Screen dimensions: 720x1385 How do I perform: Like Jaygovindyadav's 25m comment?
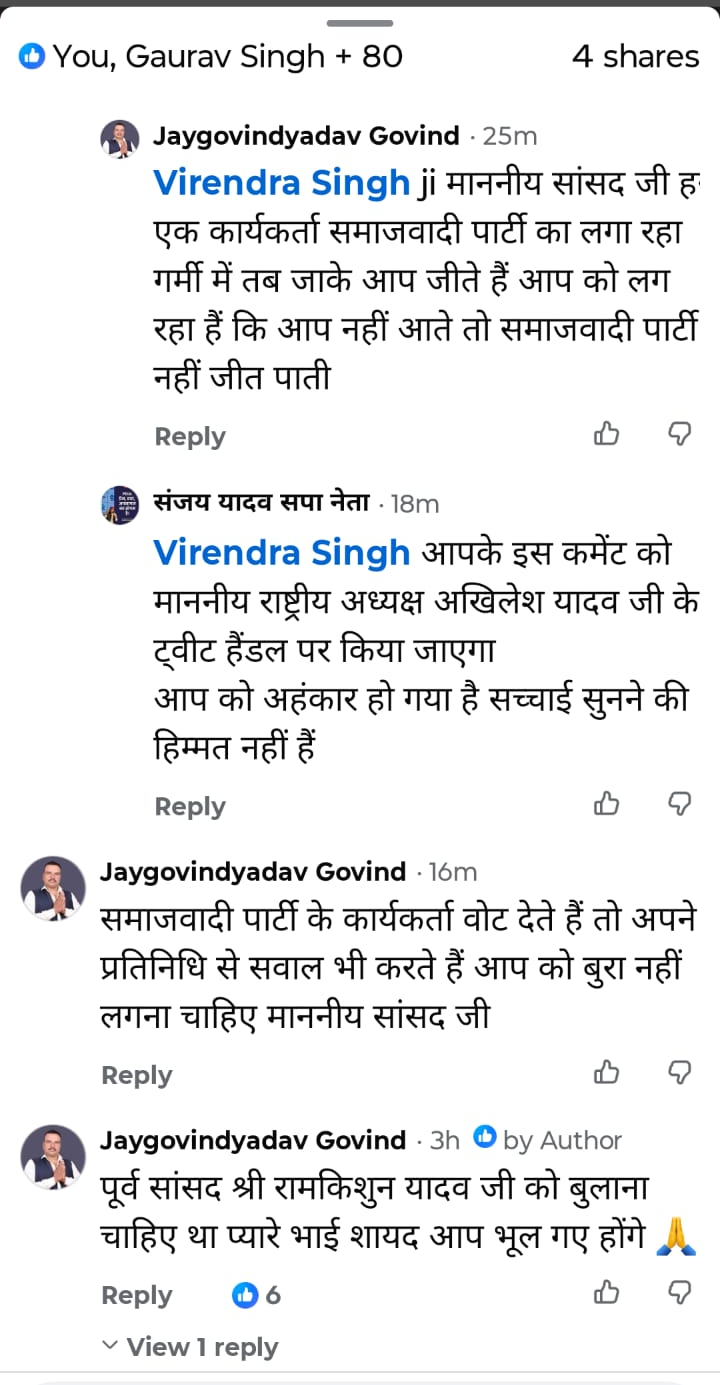click(607, 434)
